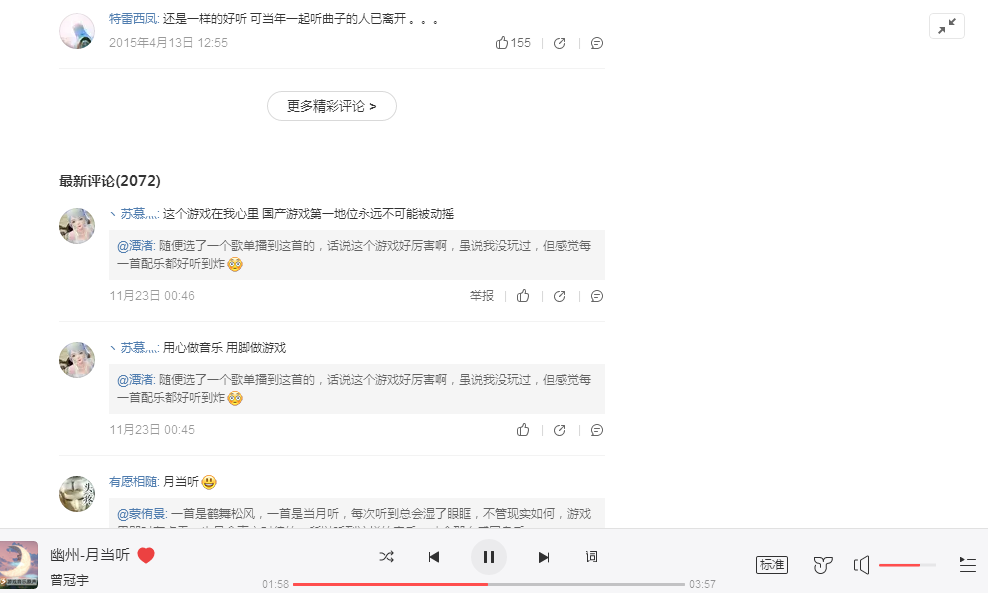Change audio quality via 标准
This screenshot has width=988, height=593.
772,565
